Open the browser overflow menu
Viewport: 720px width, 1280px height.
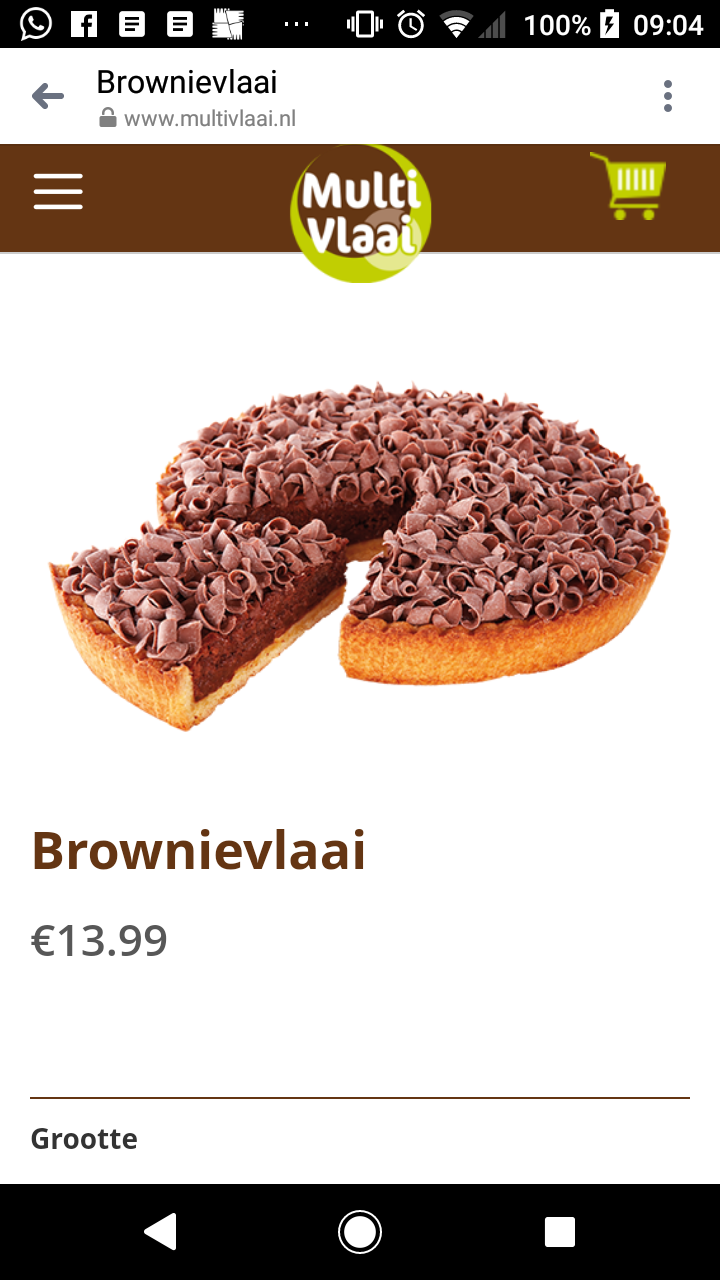pyautogui.click(x=667, y=97)
